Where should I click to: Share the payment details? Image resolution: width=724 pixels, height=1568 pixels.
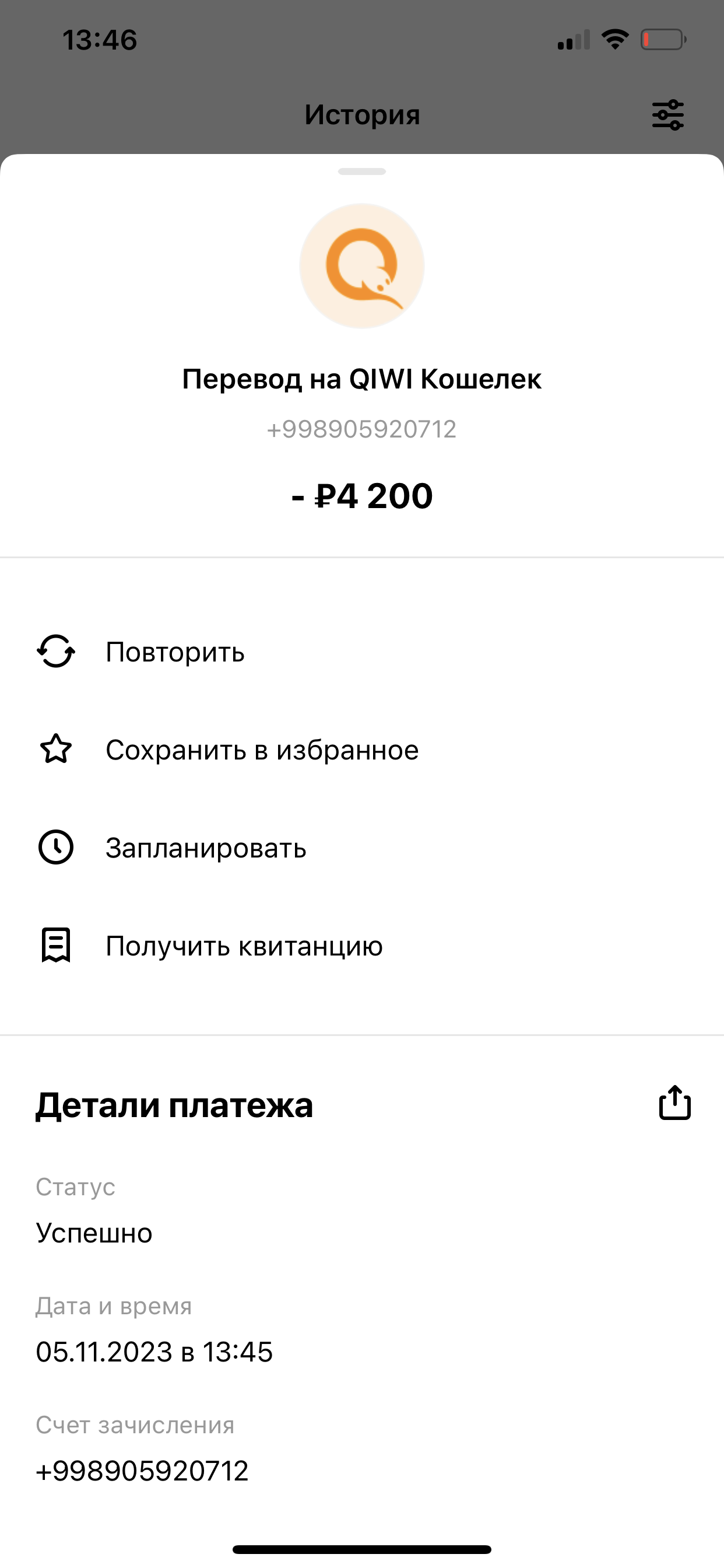(x=674, y=1103)
